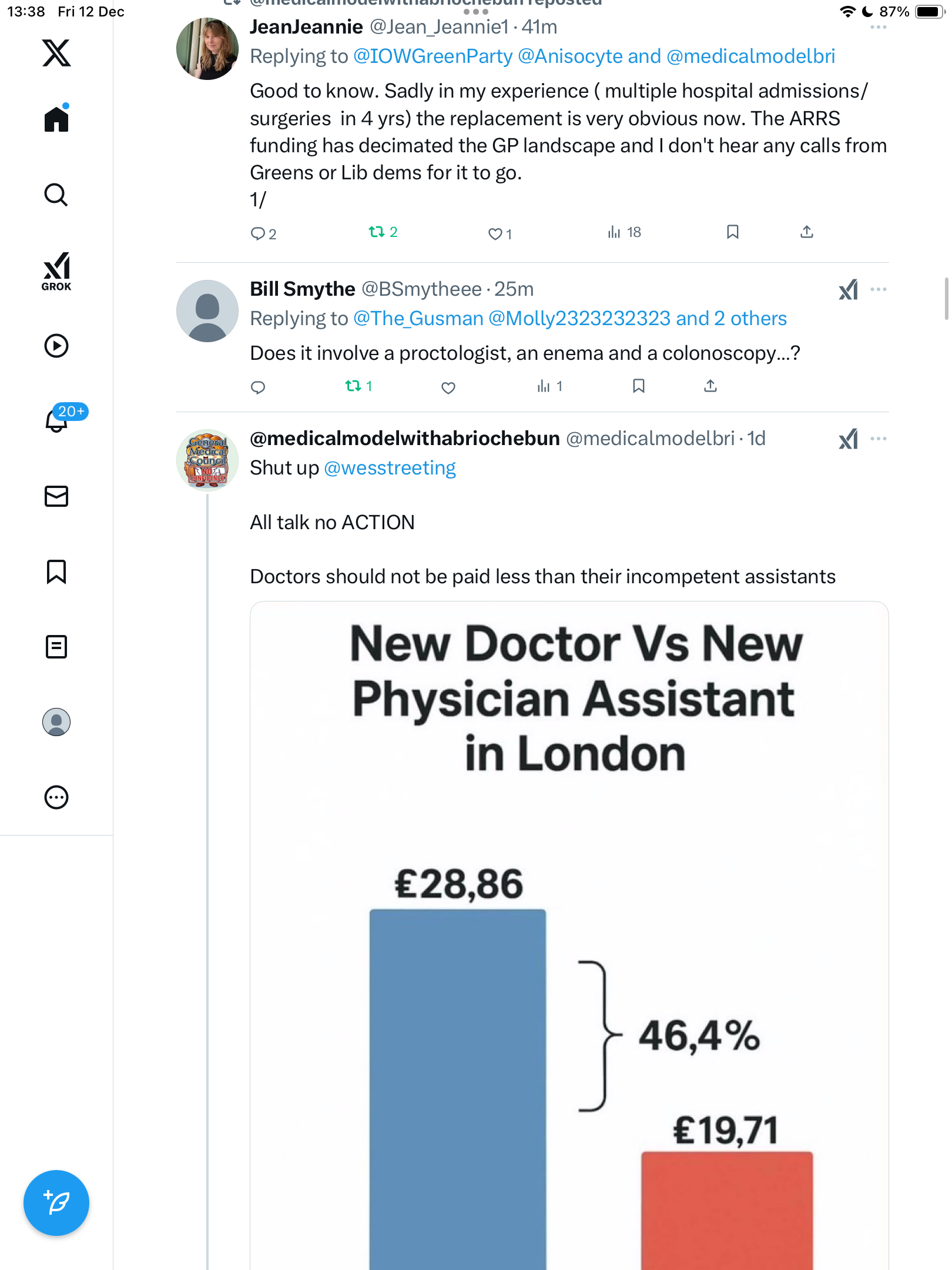Reply to JeanJeannie's post

(x=257, y=233)
